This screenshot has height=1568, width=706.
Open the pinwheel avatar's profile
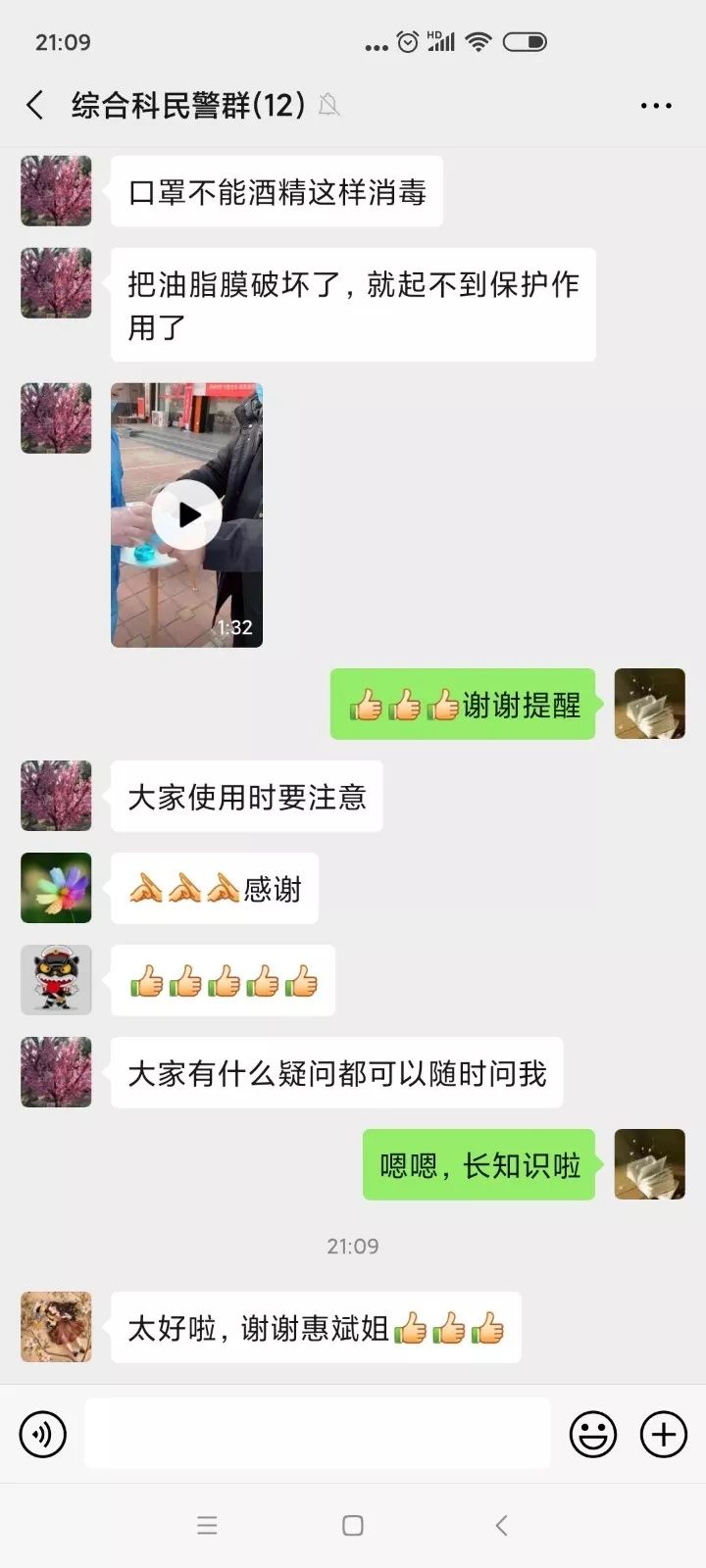point(56,888)
